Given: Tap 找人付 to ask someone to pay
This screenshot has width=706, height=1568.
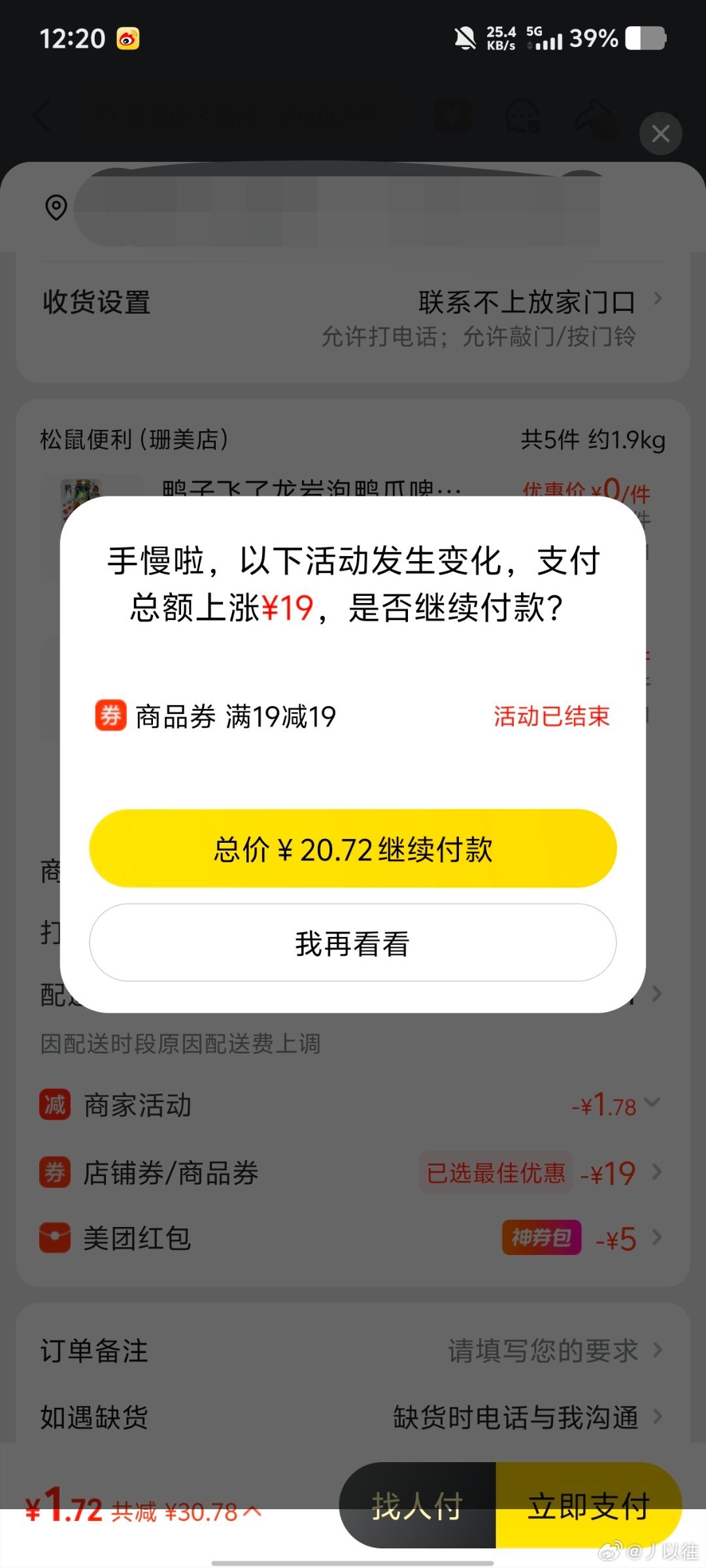Looking at the screenshot, I should point(418,1506).
